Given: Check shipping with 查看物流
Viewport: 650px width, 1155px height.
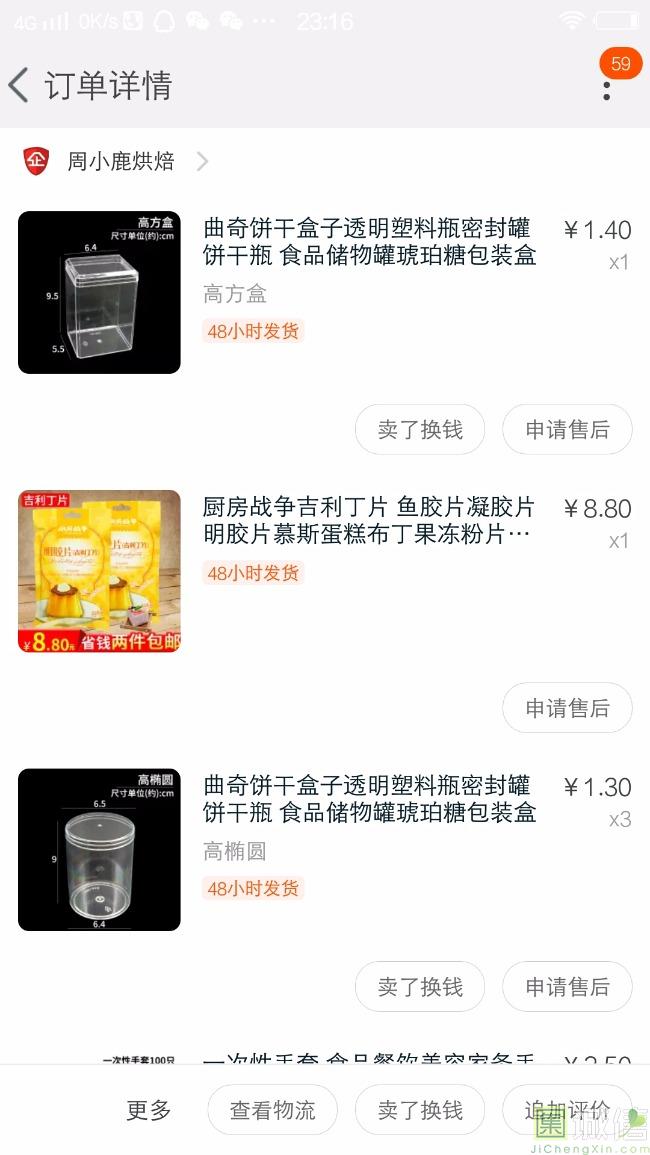Looking at the screenshot, I should pos(272,1110).
